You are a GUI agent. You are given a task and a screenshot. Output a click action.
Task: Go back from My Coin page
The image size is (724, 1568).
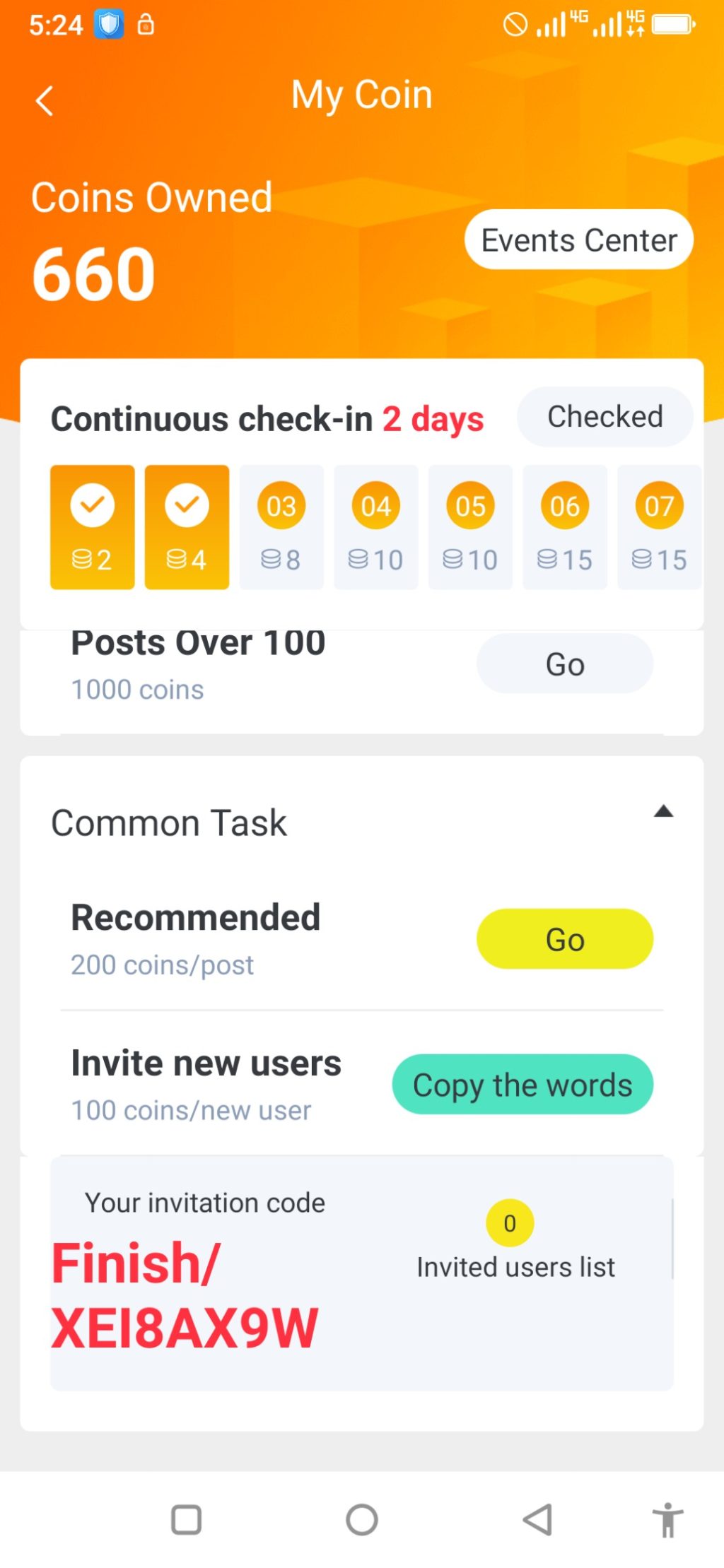point(45,100)
